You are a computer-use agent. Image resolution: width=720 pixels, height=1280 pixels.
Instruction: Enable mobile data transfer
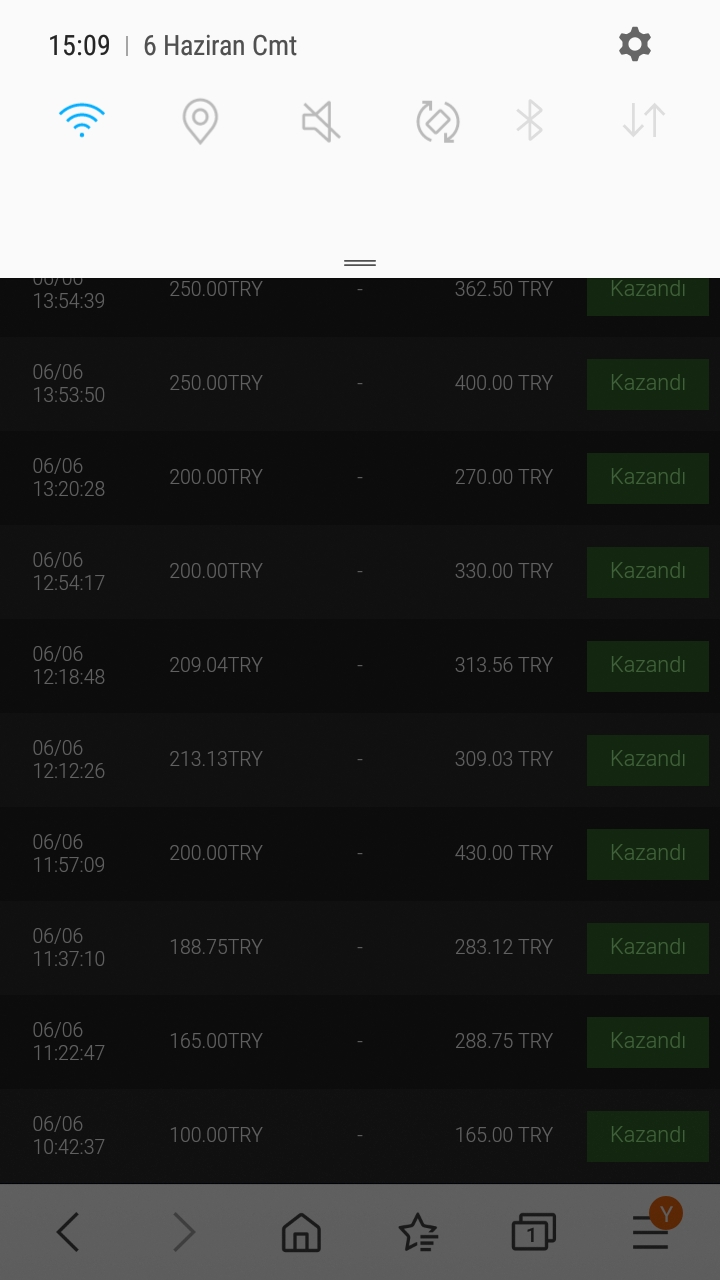click(x=644, y=121)
